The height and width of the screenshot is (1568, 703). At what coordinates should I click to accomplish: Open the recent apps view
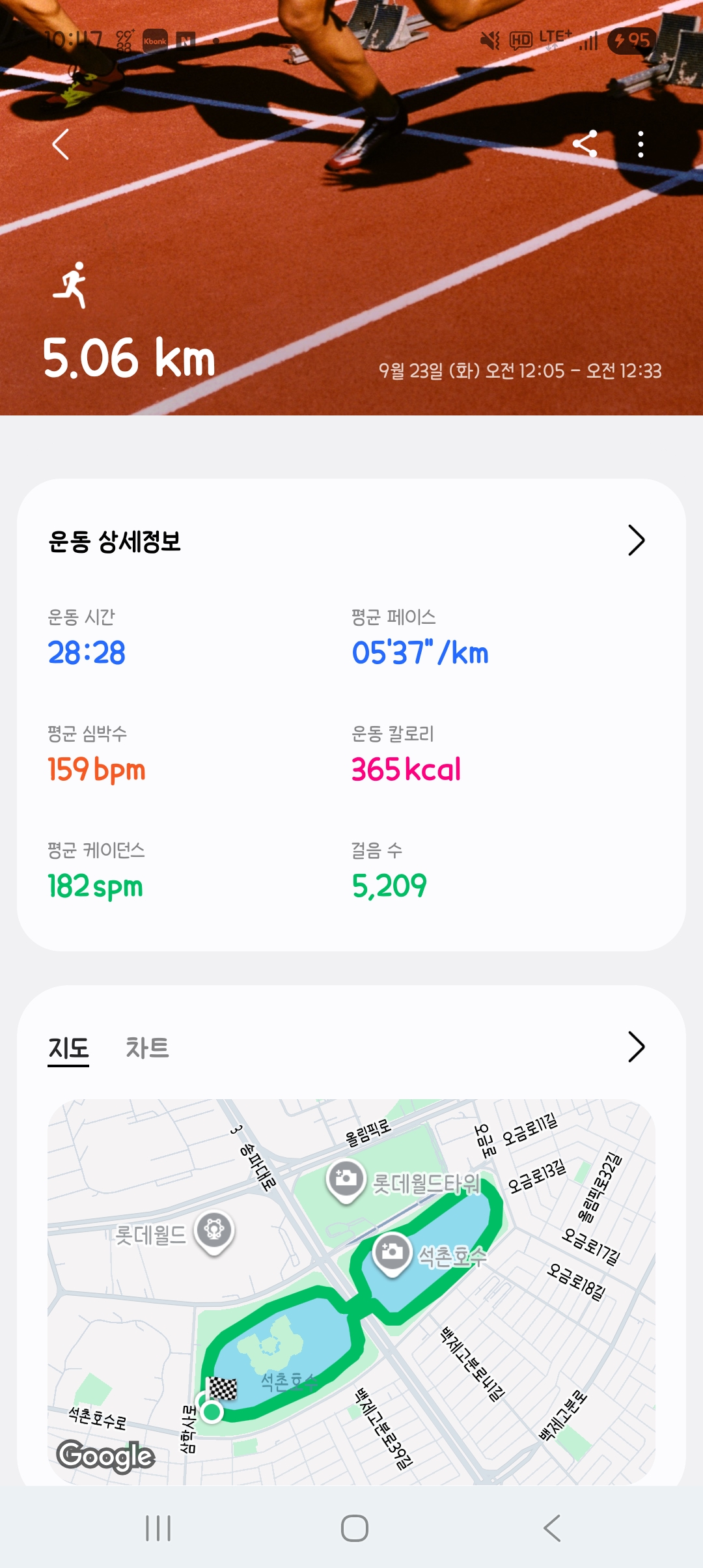pyautogui.click(x=158, y=1528)
